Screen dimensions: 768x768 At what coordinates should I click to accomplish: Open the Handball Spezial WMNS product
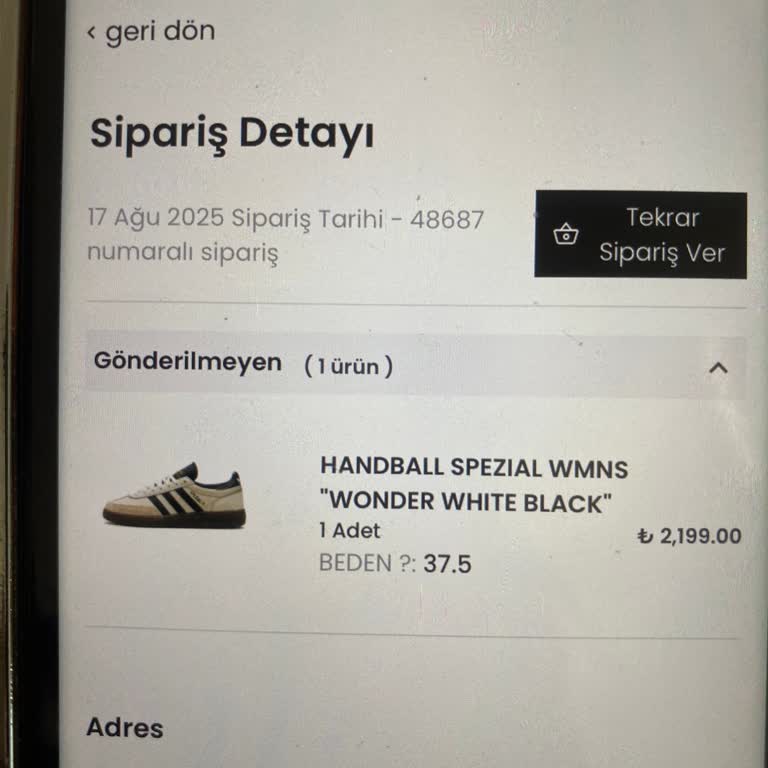coord(474,484)
